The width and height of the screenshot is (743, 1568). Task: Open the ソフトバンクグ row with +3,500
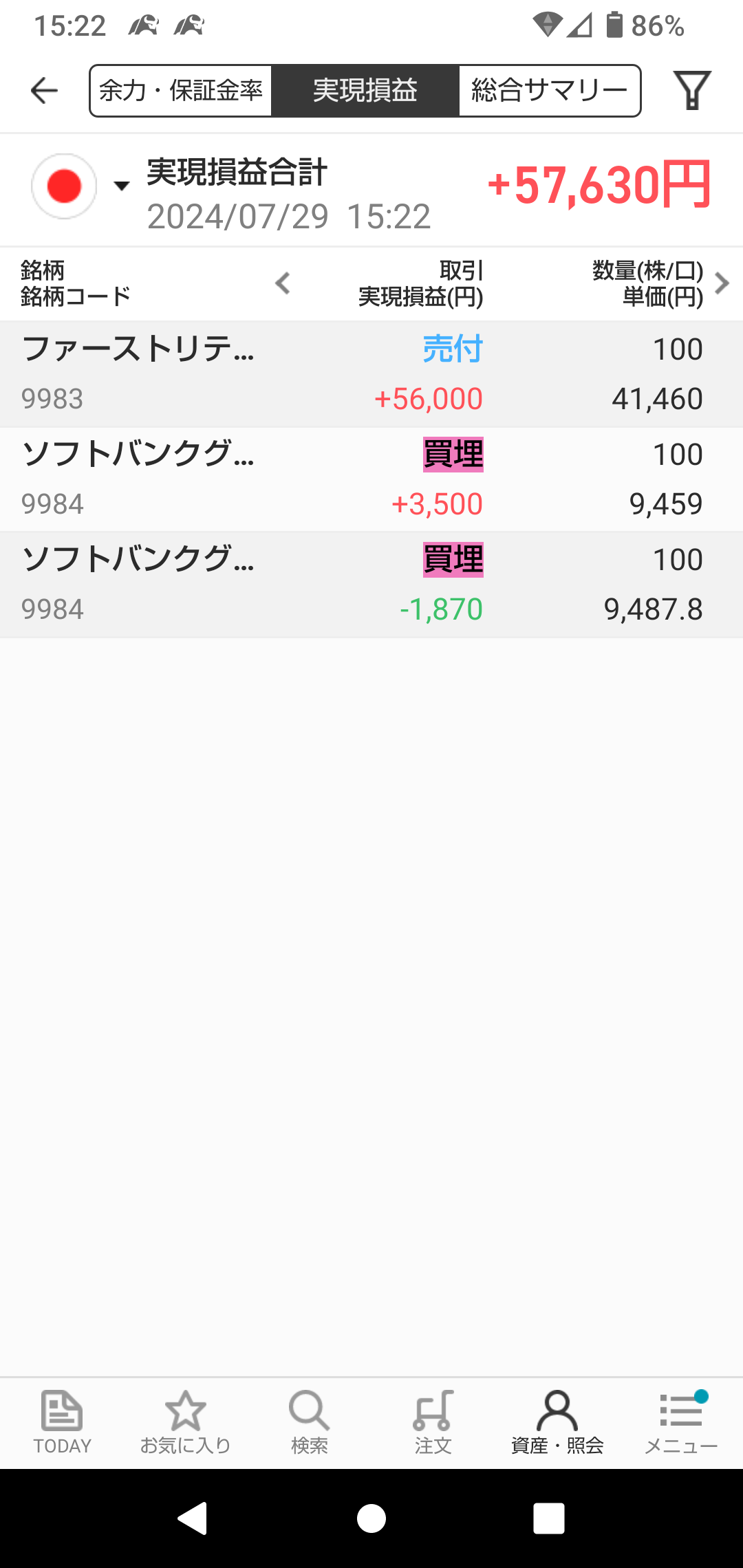pos(371,479)
